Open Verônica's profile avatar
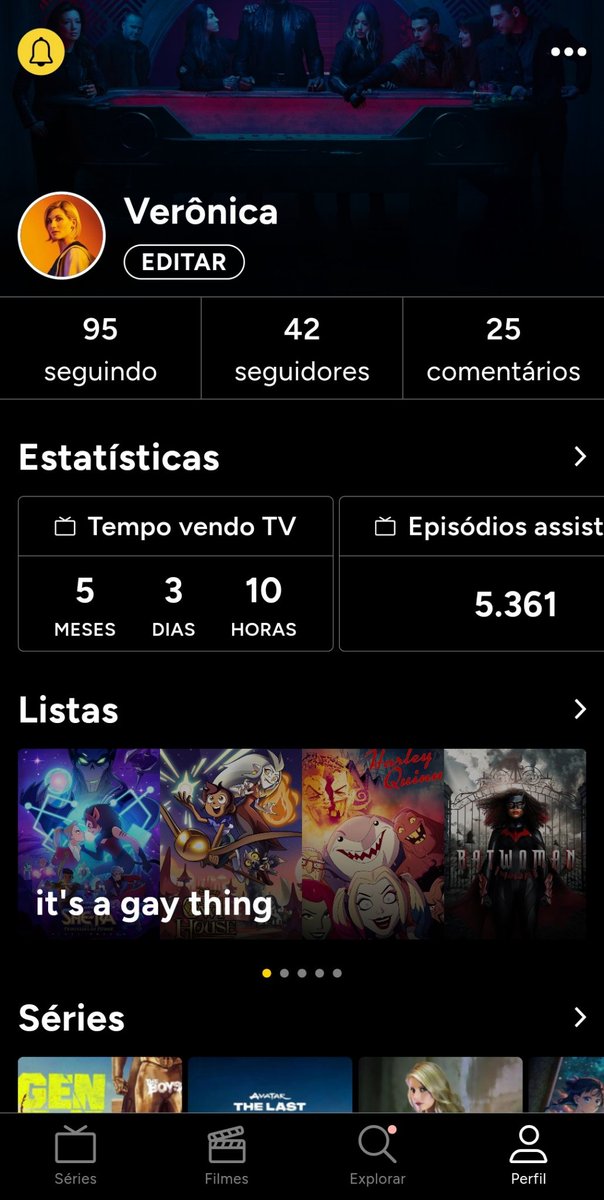The width and height of the screenshot is (604, 1200). point(62,236)
